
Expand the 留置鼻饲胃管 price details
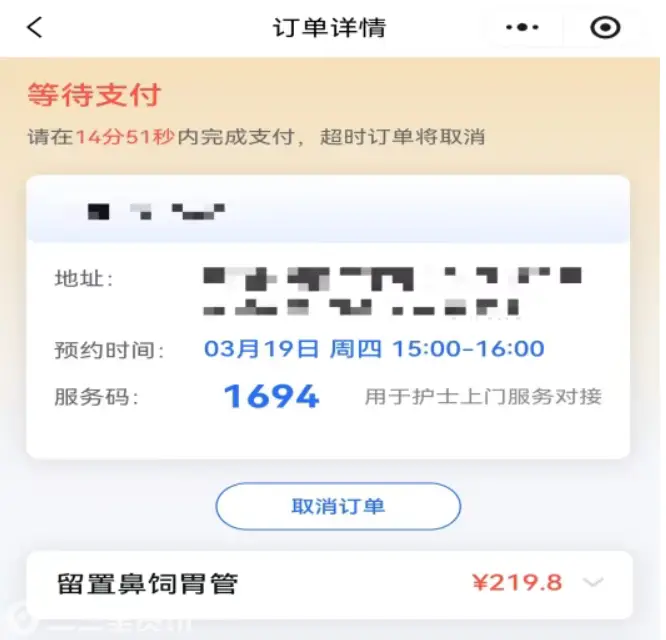[593, 583]
